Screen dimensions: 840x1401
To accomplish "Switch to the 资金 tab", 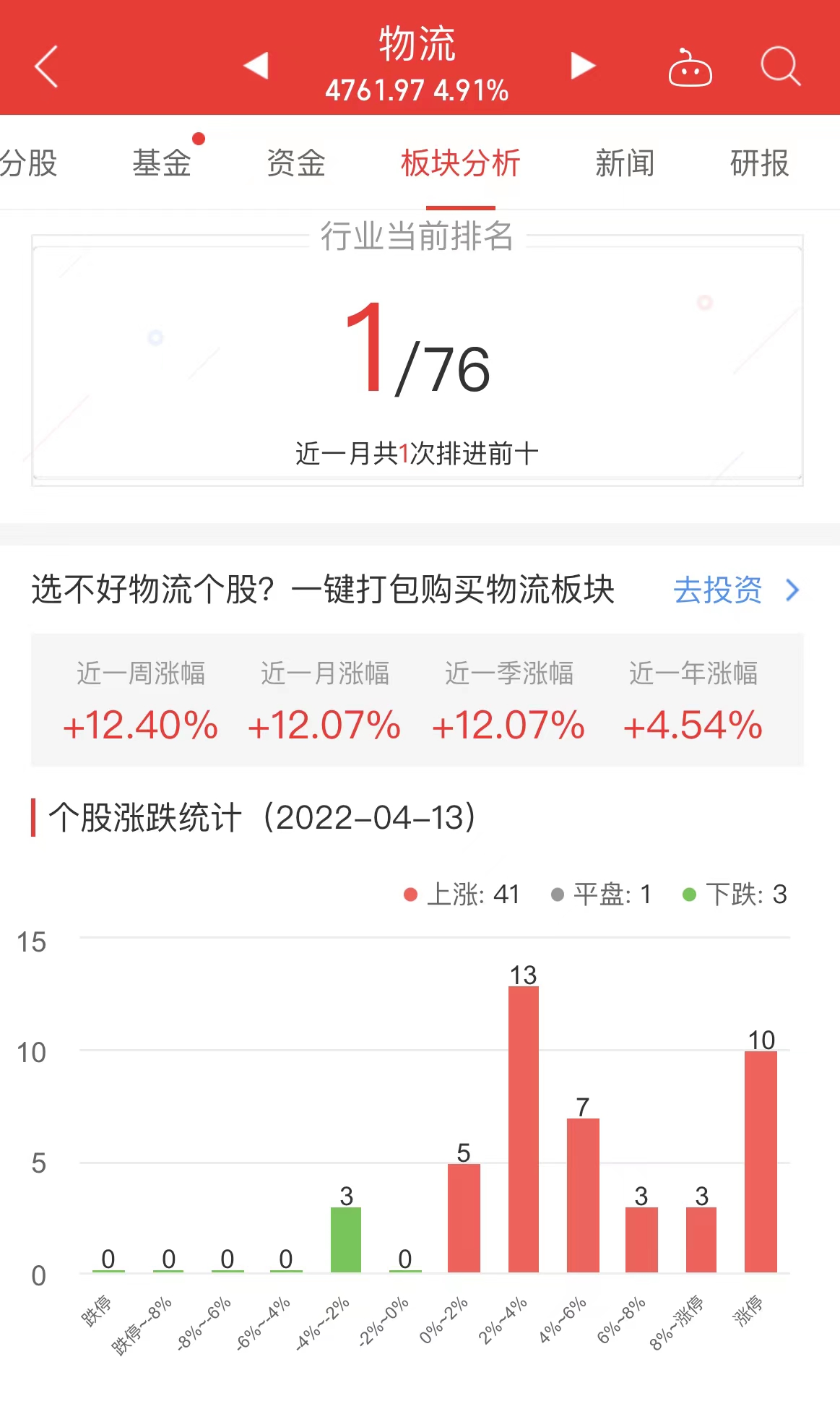I will [296, 163].
